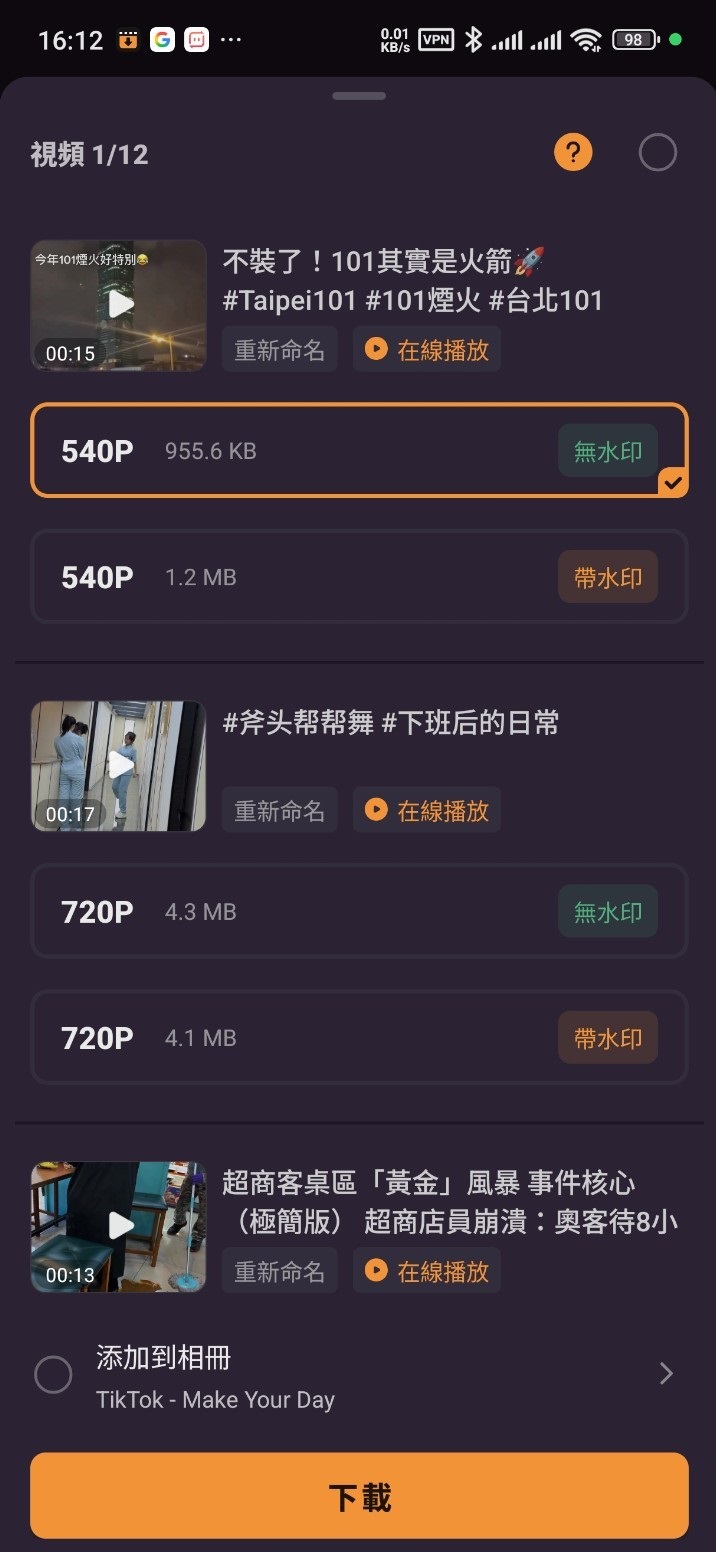Rename the Taipei101 video using 重新命名
This screenshot has width=716, height=1552.
click(279, 350)
